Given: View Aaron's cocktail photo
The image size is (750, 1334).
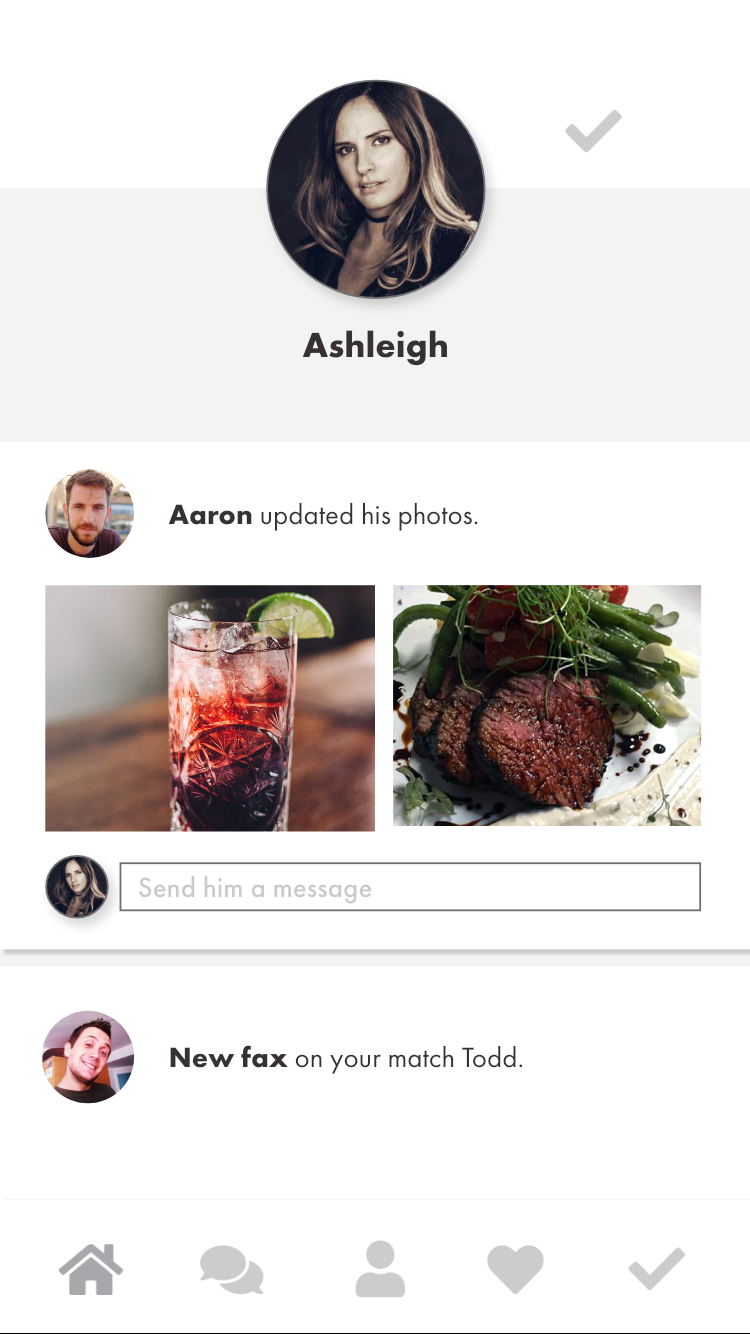Looking at the screenshot, I should pos(210,708).
